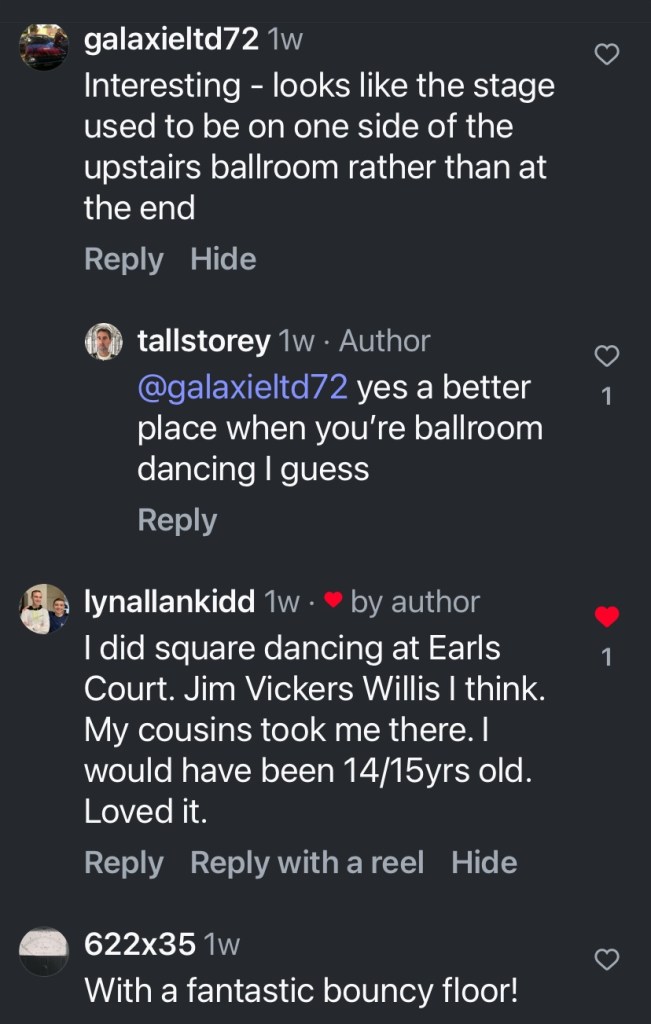This screenshot has width=651, height=1024.
Task: Like galaxieltd72's comment
Action: pyautogui.click(x=607, y=54)
